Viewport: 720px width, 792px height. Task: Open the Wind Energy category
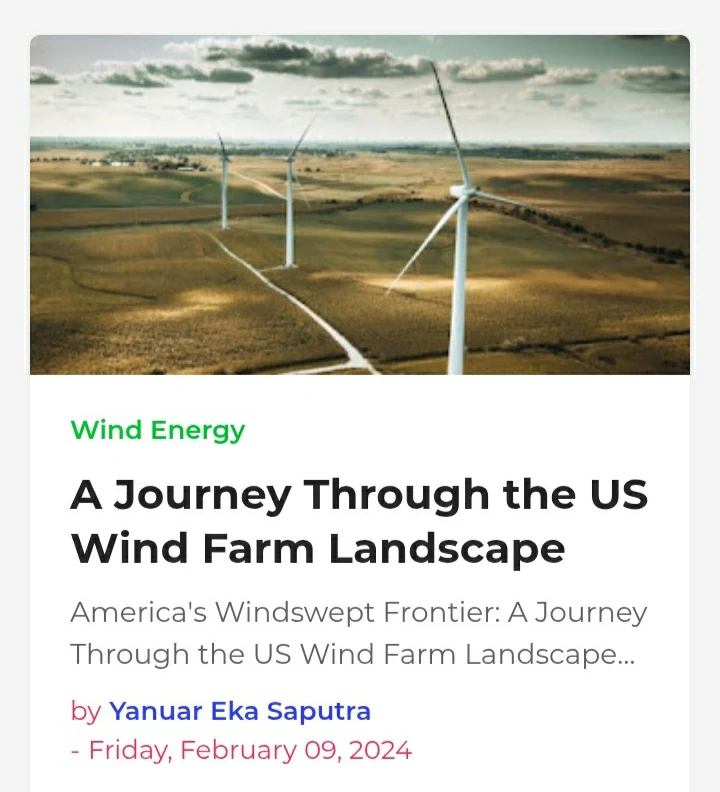158,431
